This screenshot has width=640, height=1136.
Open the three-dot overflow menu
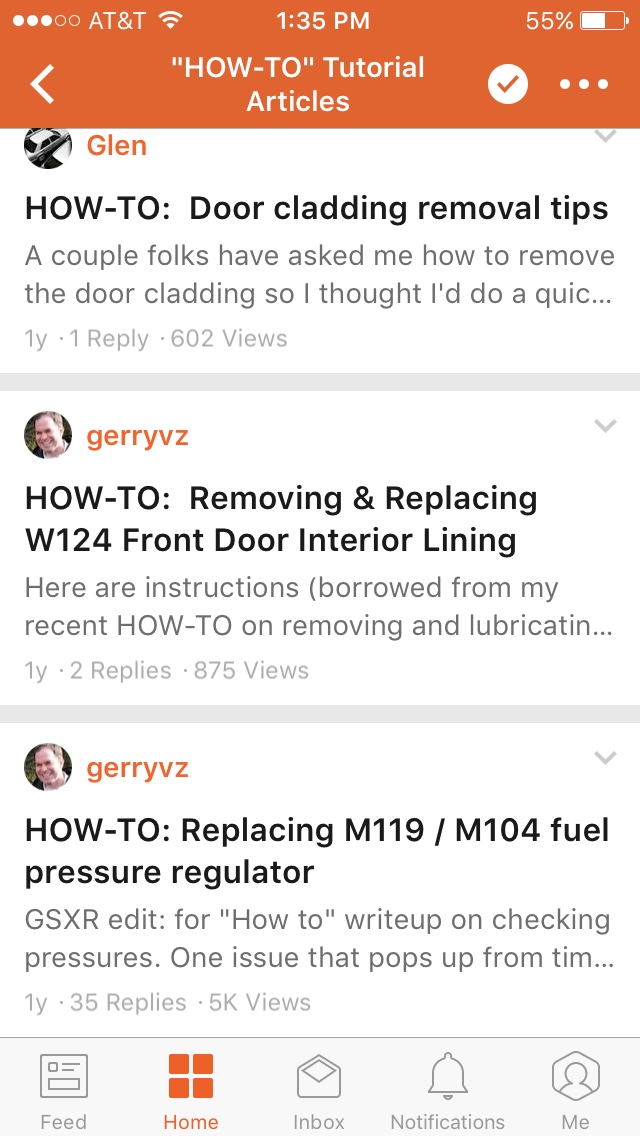[x=584, y=85]
